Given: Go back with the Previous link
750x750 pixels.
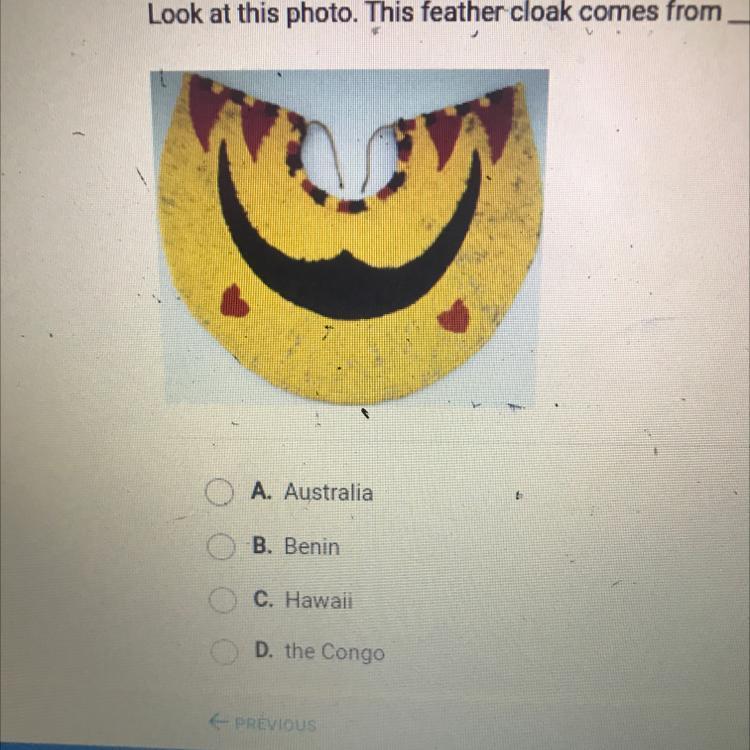Looking at the screenshot, I should 263,723.
